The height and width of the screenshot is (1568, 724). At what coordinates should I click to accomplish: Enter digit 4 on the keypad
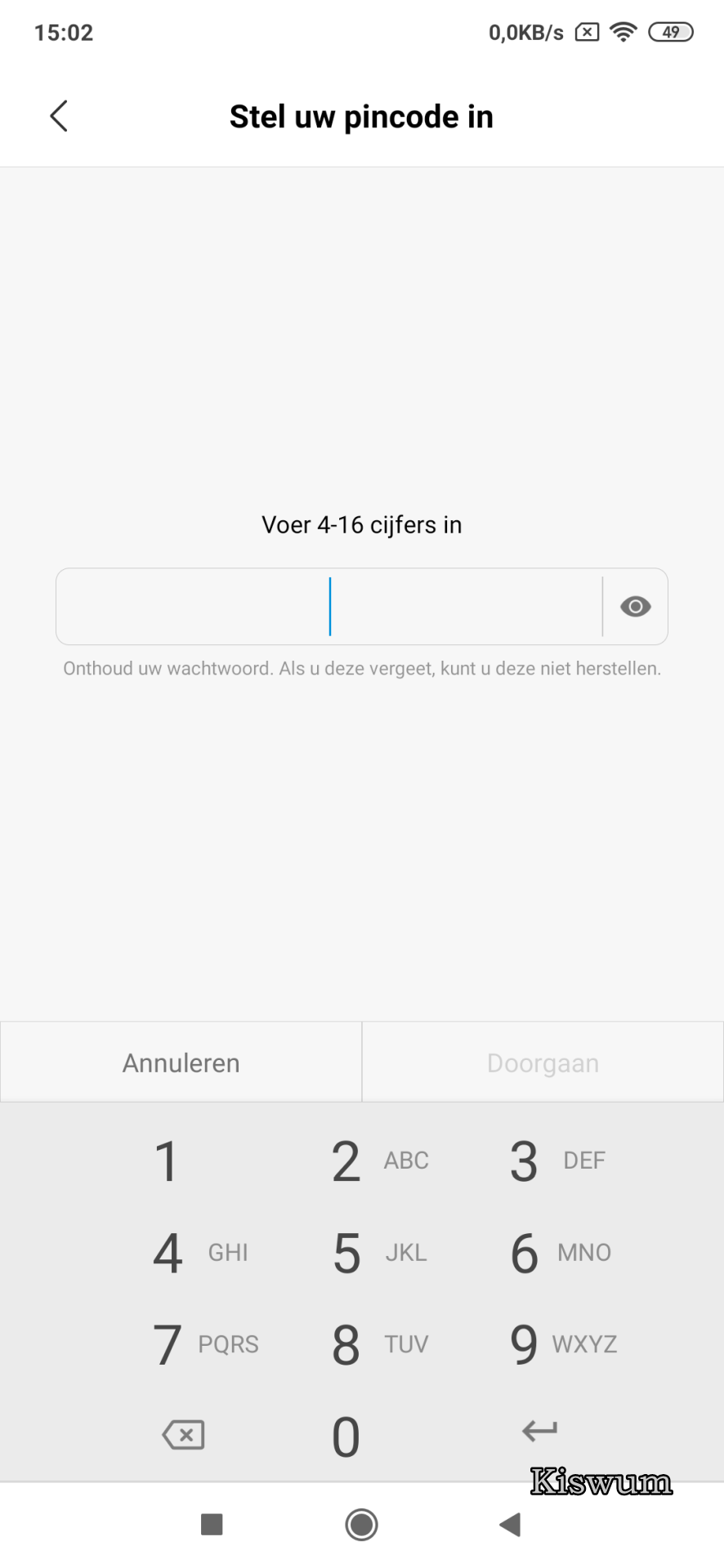tap(181, 1253)
